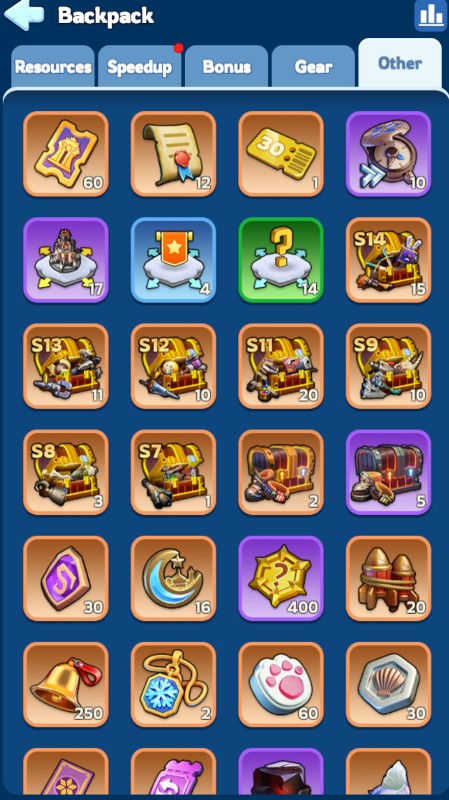Select the twin rockets item
The image size is (449, 800).
point(388,578)
